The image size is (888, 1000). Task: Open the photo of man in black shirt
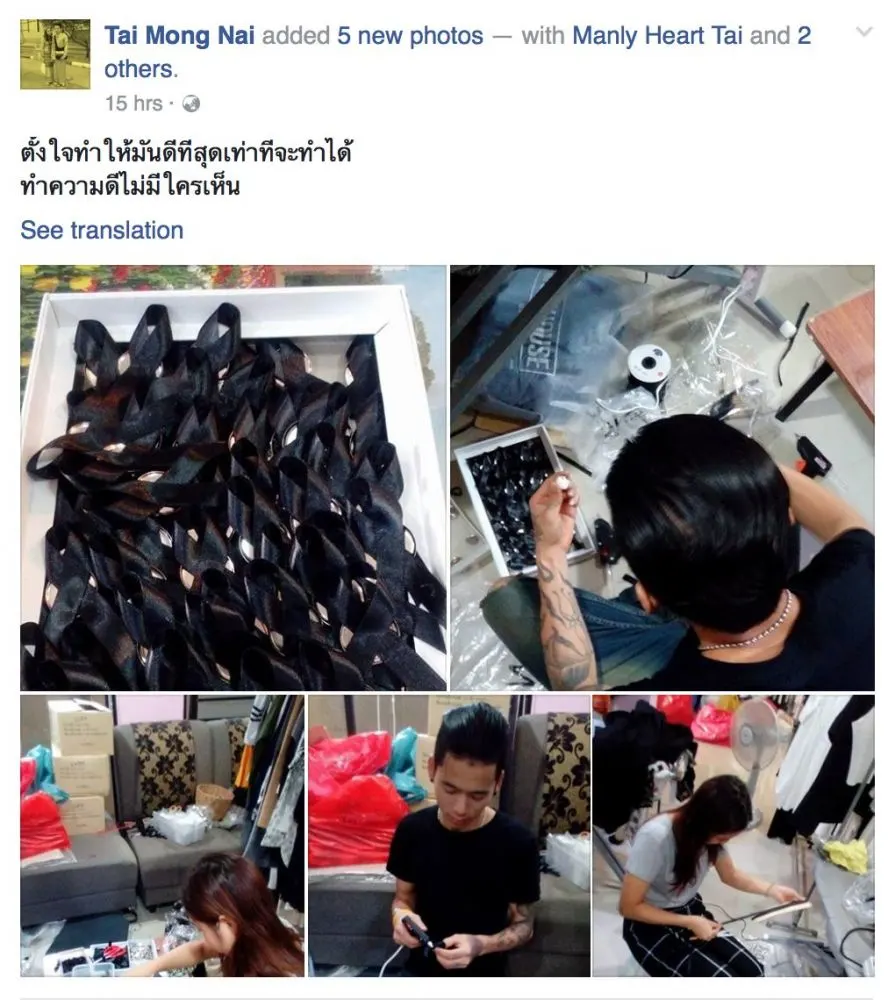point(448,835)
